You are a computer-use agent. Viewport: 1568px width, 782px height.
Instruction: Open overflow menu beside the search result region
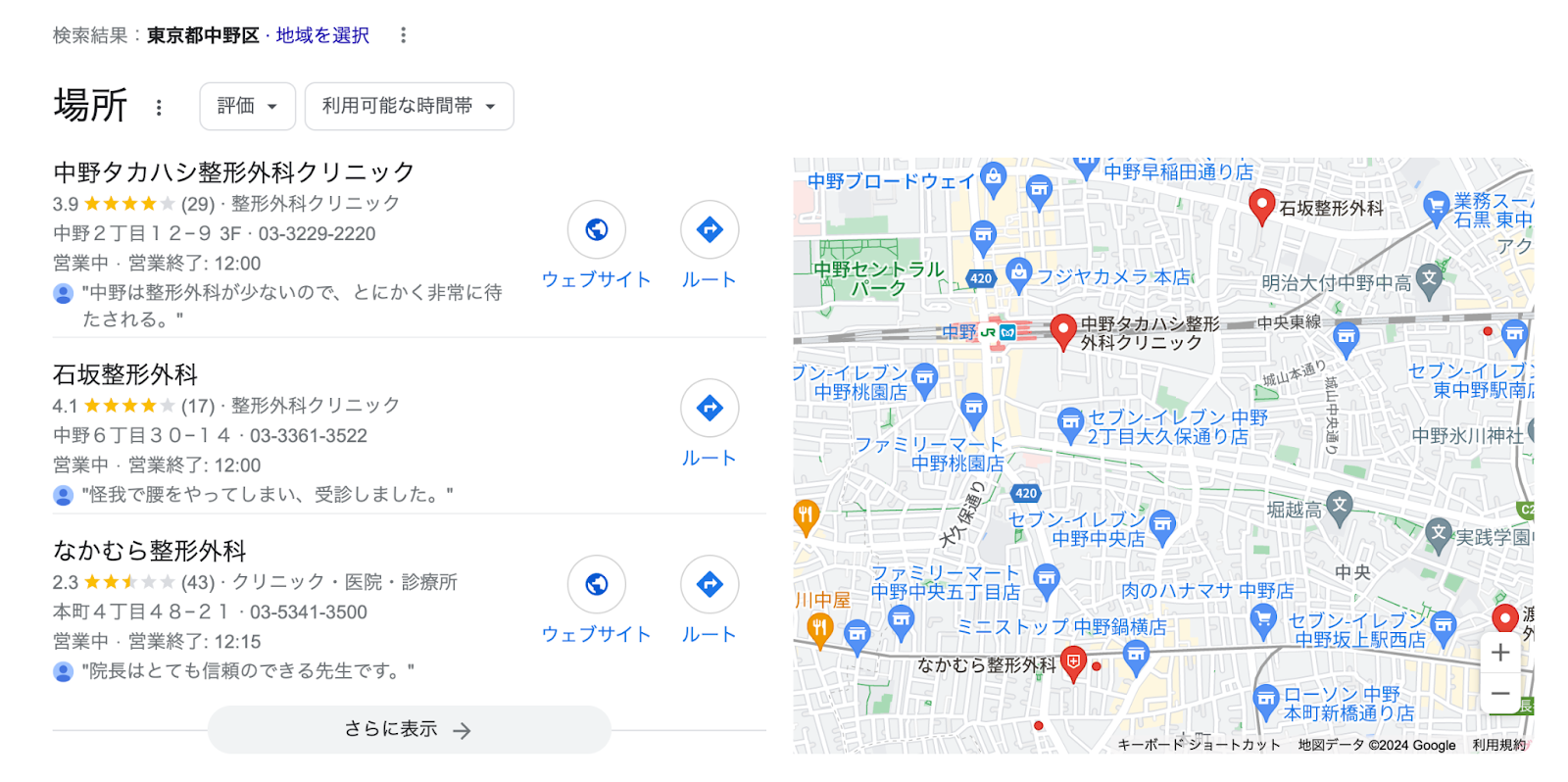(403, 35)
